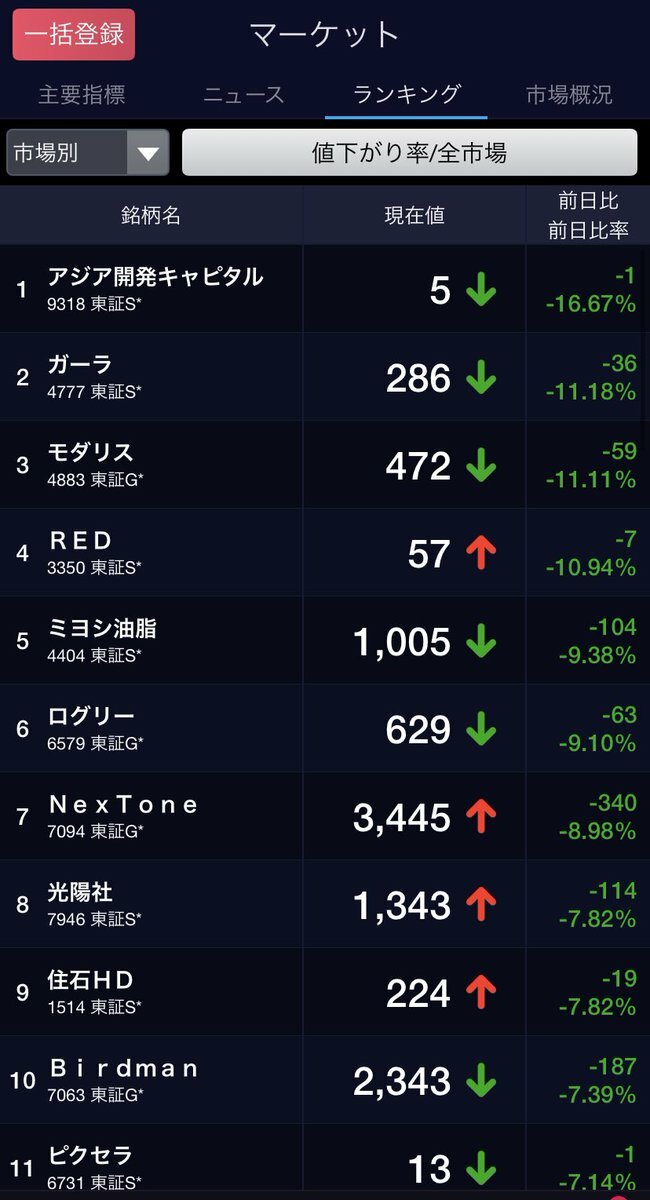Viewport: 650px width, 1200px height.
Task: Open the ピクセラ stock row
Action: point(325,1163)
